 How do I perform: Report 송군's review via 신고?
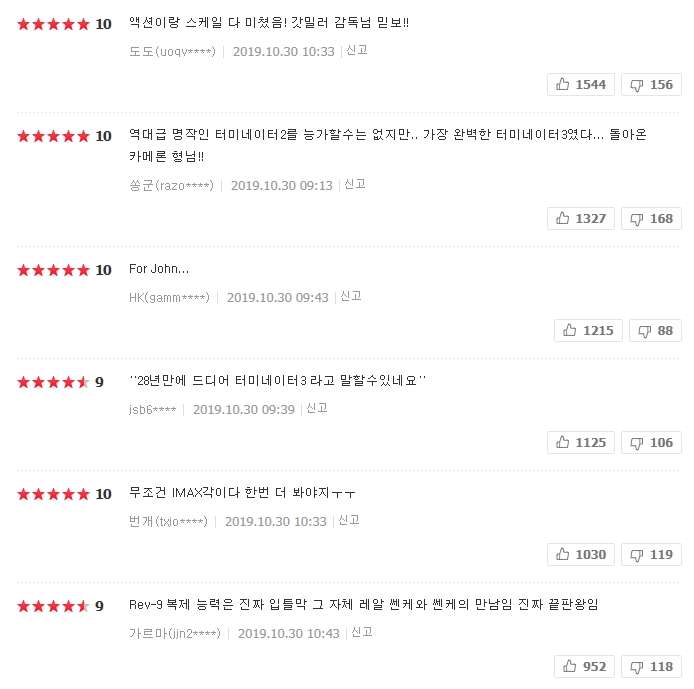tap(355, 184)
